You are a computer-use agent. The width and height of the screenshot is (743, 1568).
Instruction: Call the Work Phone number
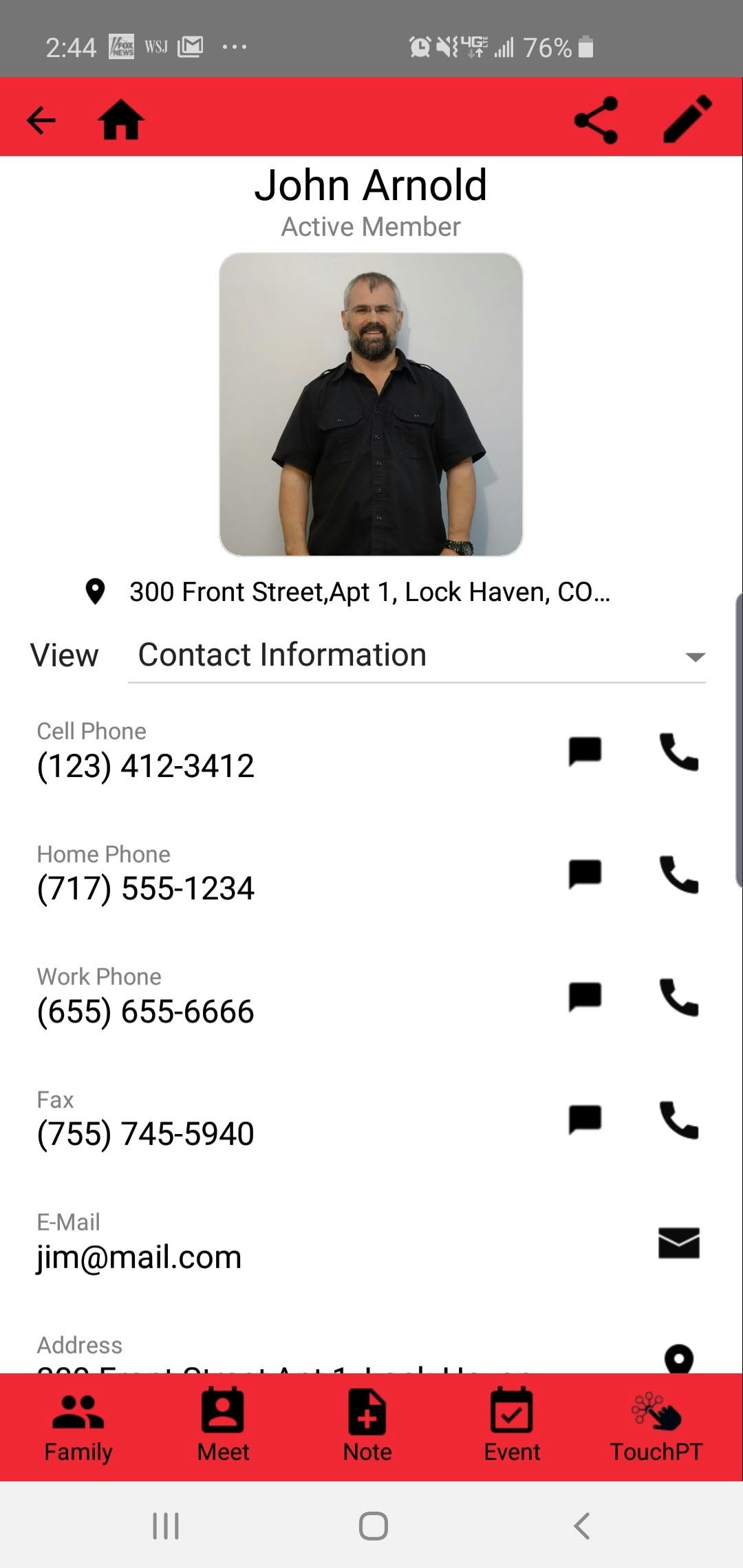679,997
